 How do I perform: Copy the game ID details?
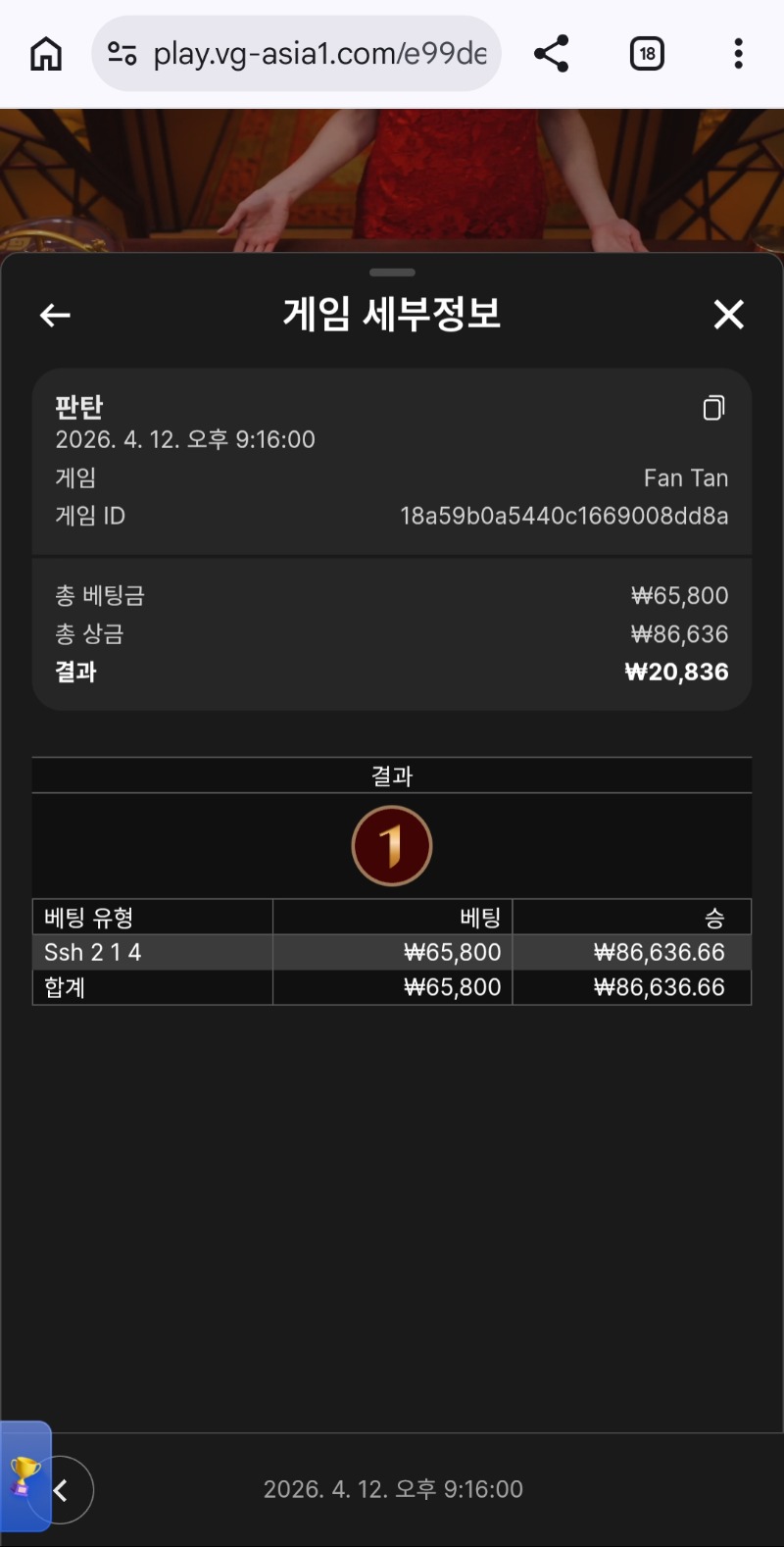point(713,408)
